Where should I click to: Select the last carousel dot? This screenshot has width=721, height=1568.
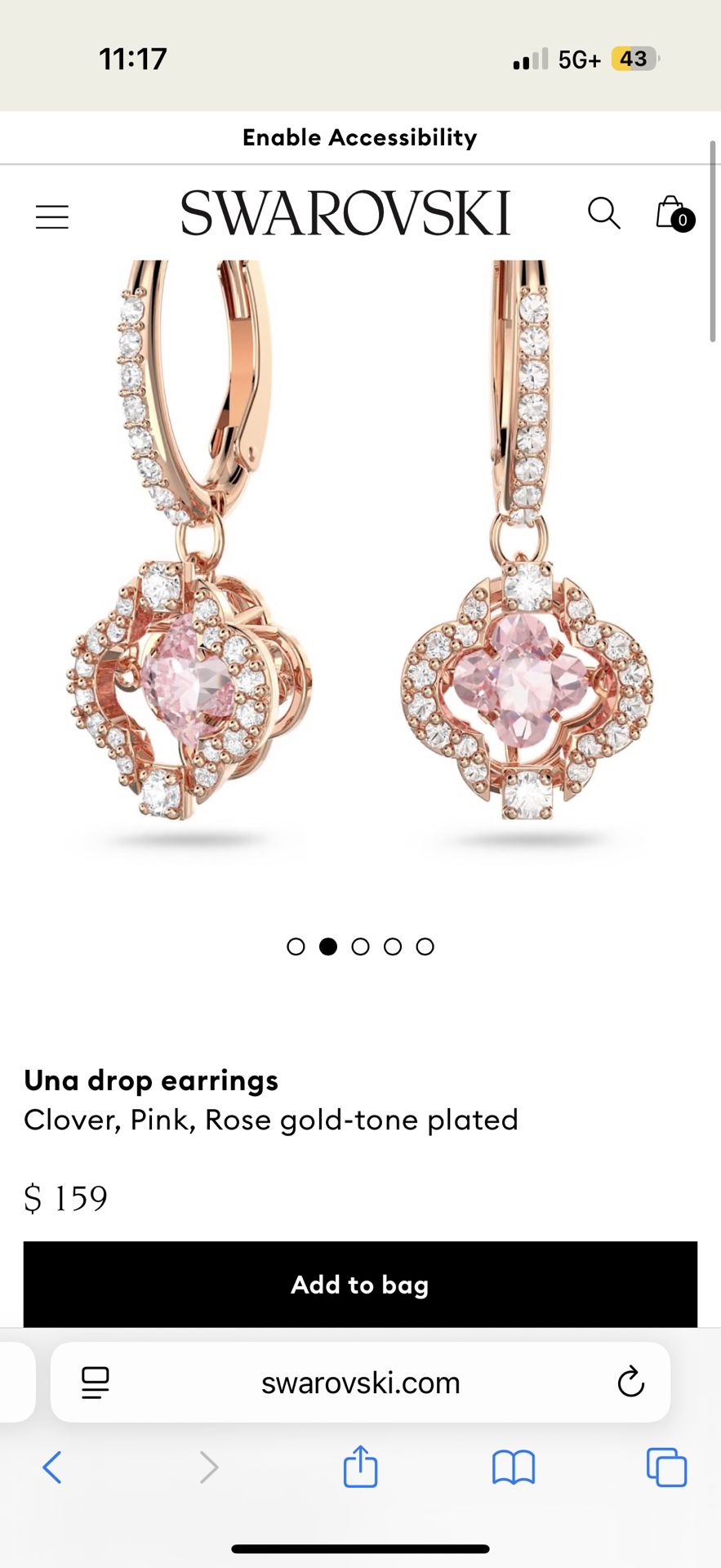click(x=425, y=947)
